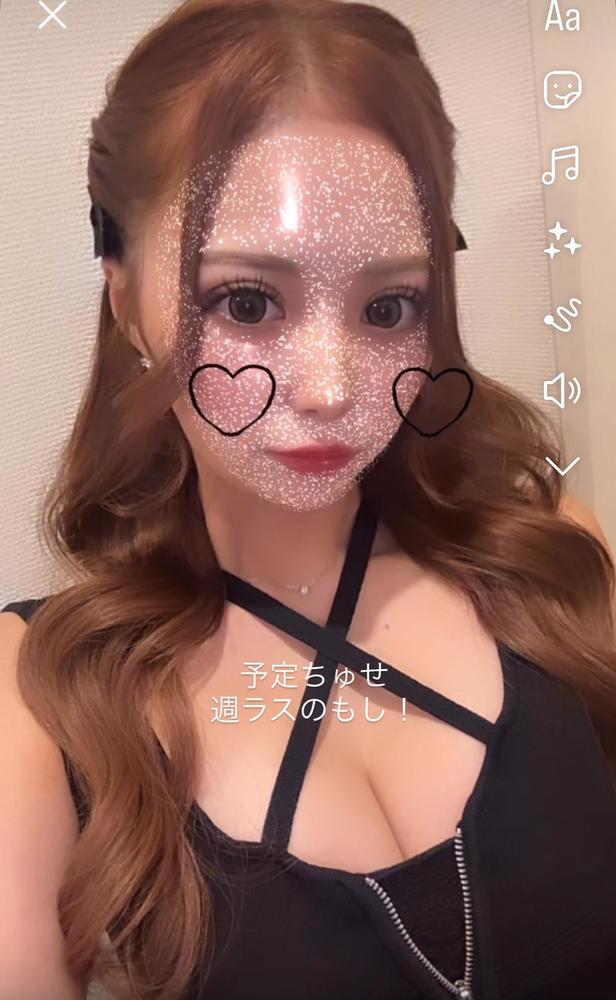Open the sparkle effects tool
The image size is (616, 1000).
(x=562, y=241)
